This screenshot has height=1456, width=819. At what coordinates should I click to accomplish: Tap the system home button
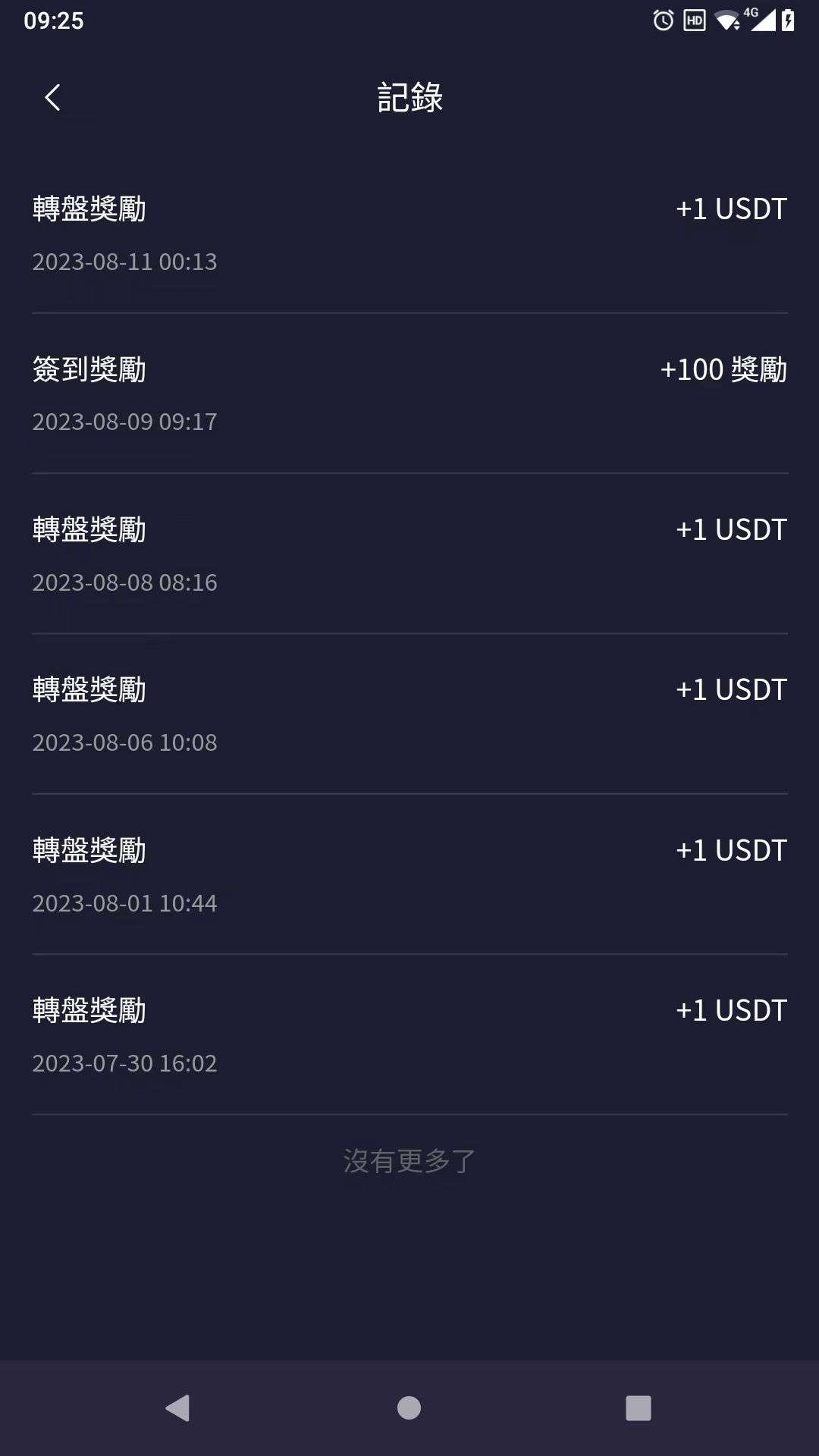point(409,1407)
